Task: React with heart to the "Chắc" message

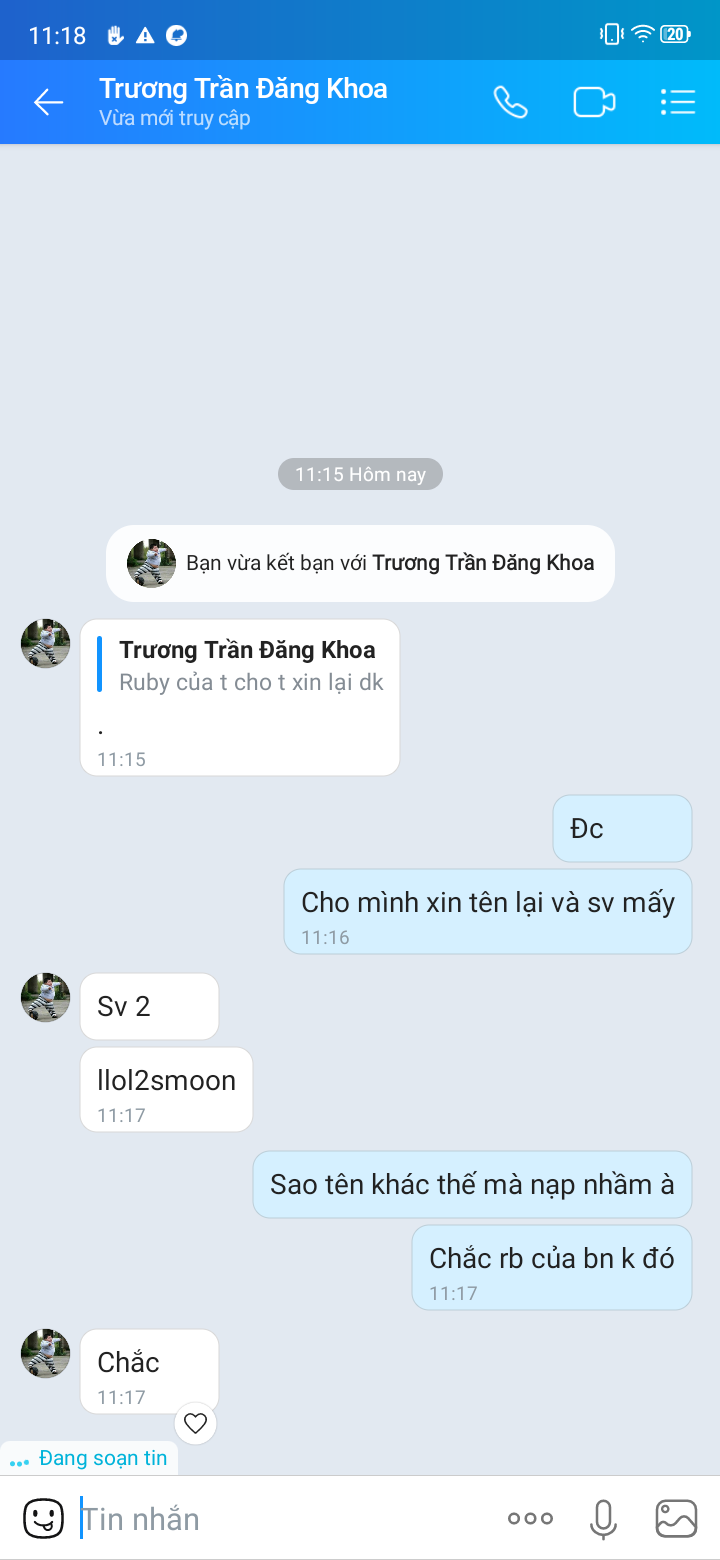Action: [x=195, y=1423]
